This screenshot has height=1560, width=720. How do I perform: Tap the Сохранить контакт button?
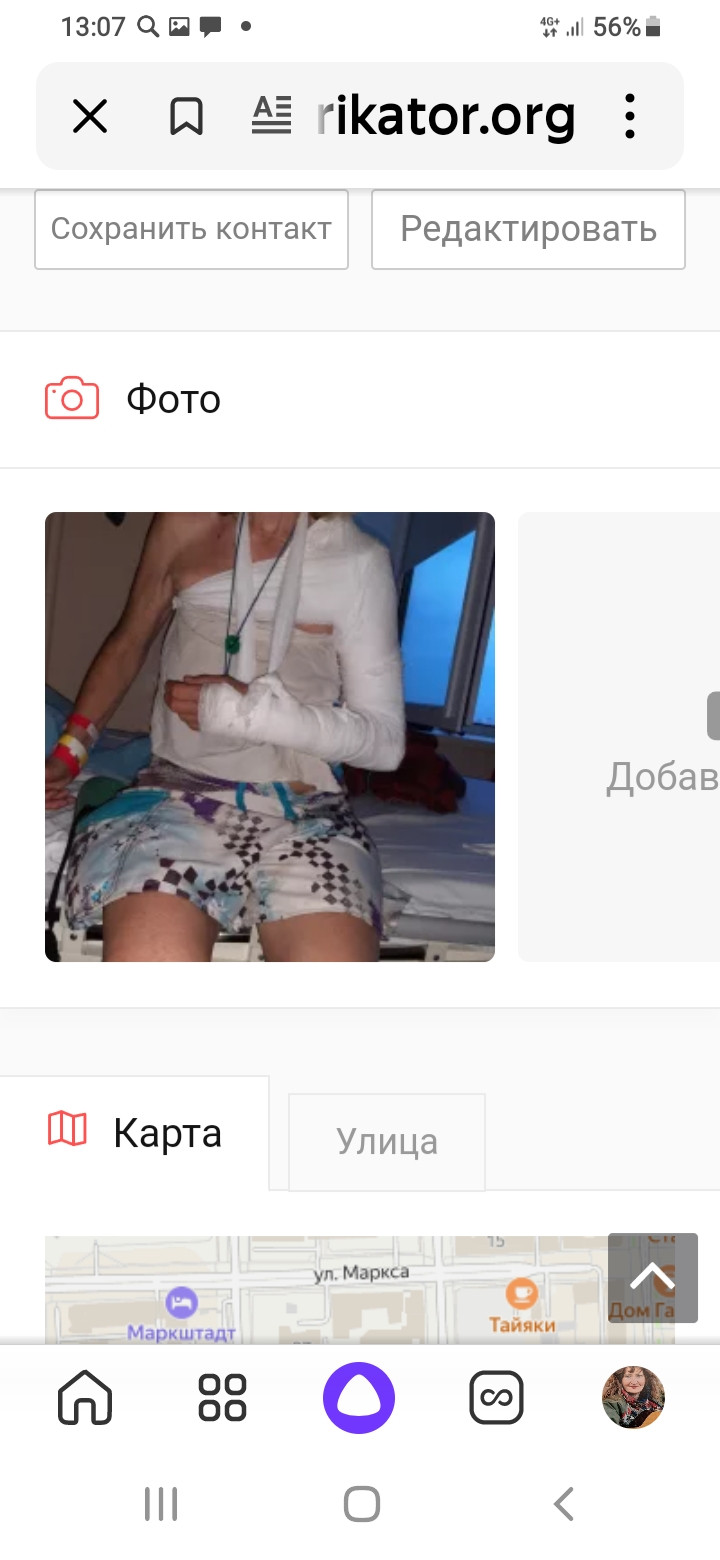point(191,229)
